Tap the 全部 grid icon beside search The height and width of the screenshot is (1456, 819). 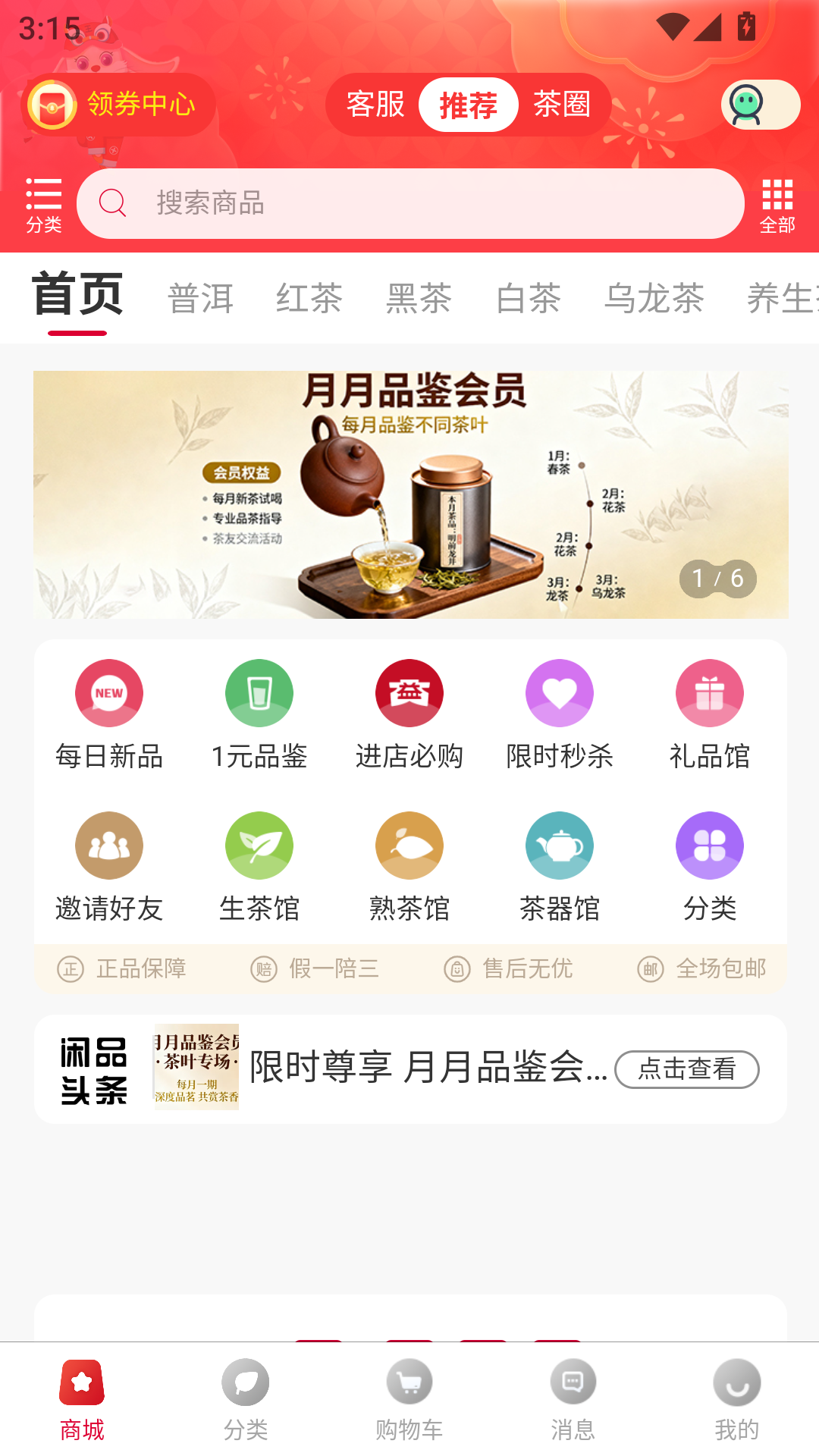(777, 202)
